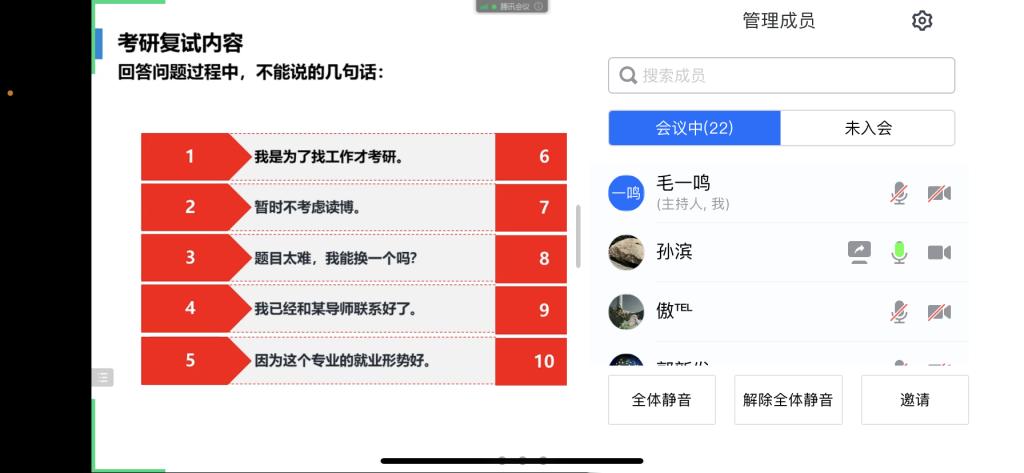
Task: Toggle microphone for 傲TEL
Action: coord(899,312)
